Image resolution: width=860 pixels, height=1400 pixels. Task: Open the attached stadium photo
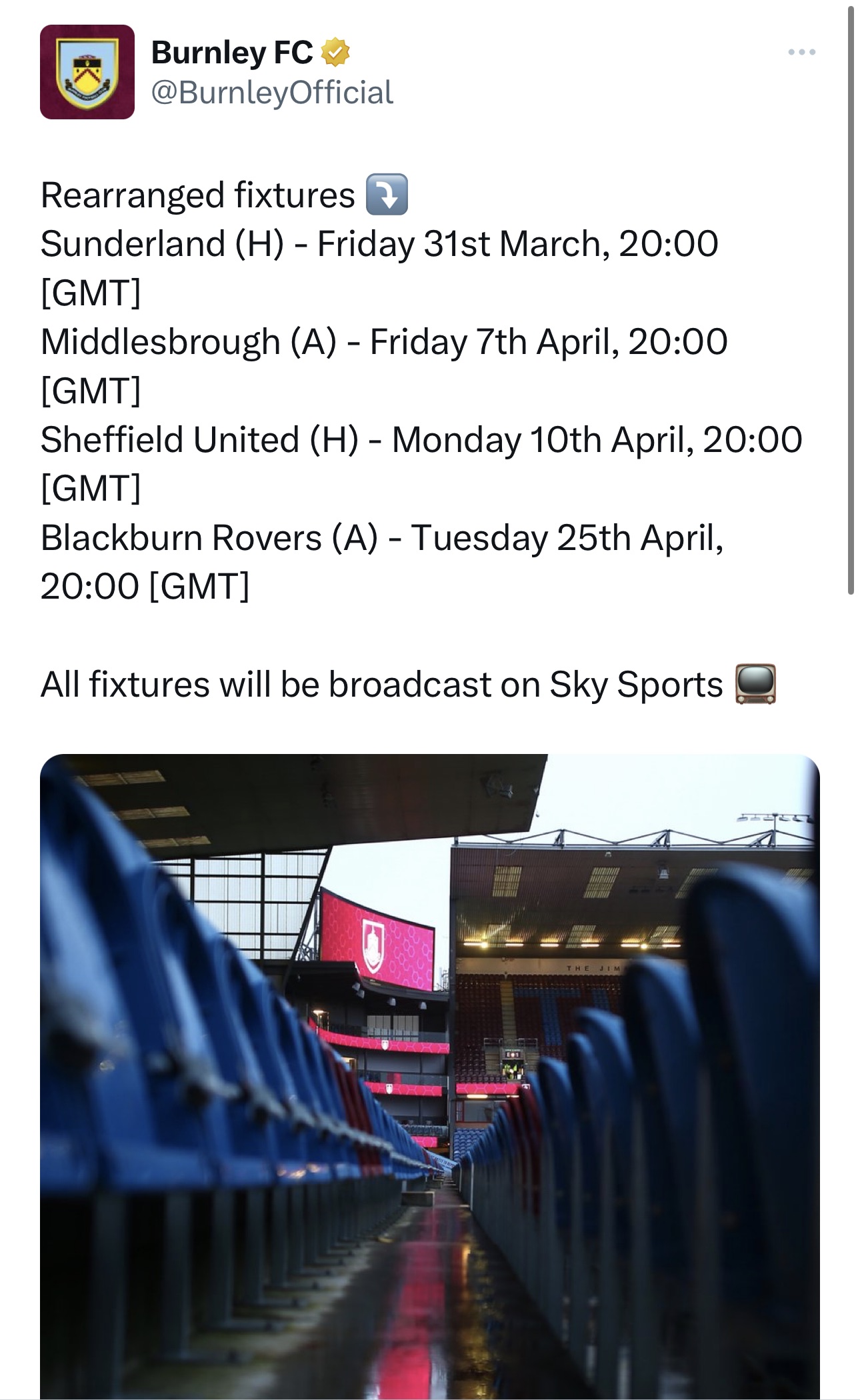429,1073
